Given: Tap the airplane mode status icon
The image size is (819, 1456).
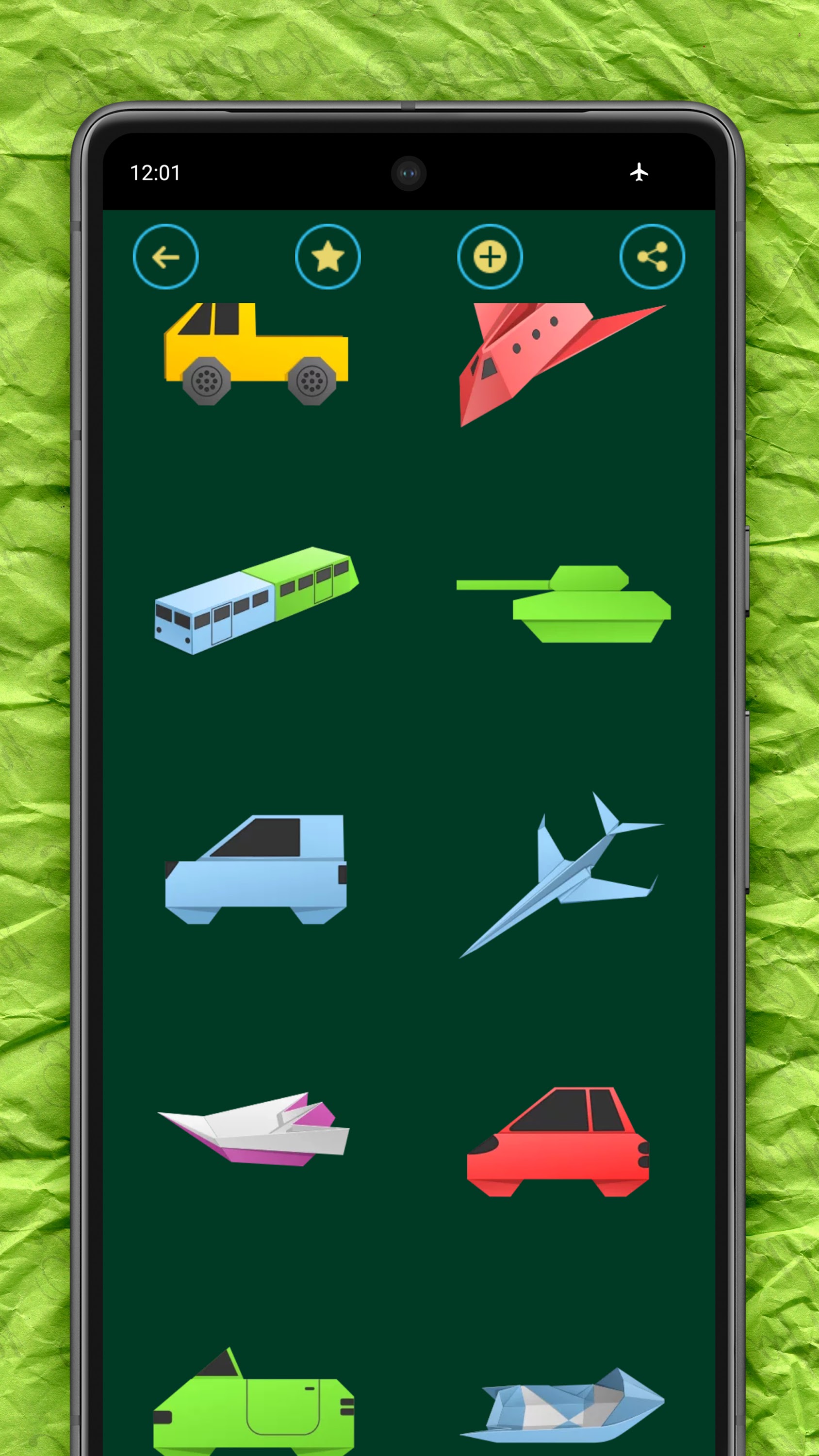Looking at the screenshot, I should [x=639, y=173].
